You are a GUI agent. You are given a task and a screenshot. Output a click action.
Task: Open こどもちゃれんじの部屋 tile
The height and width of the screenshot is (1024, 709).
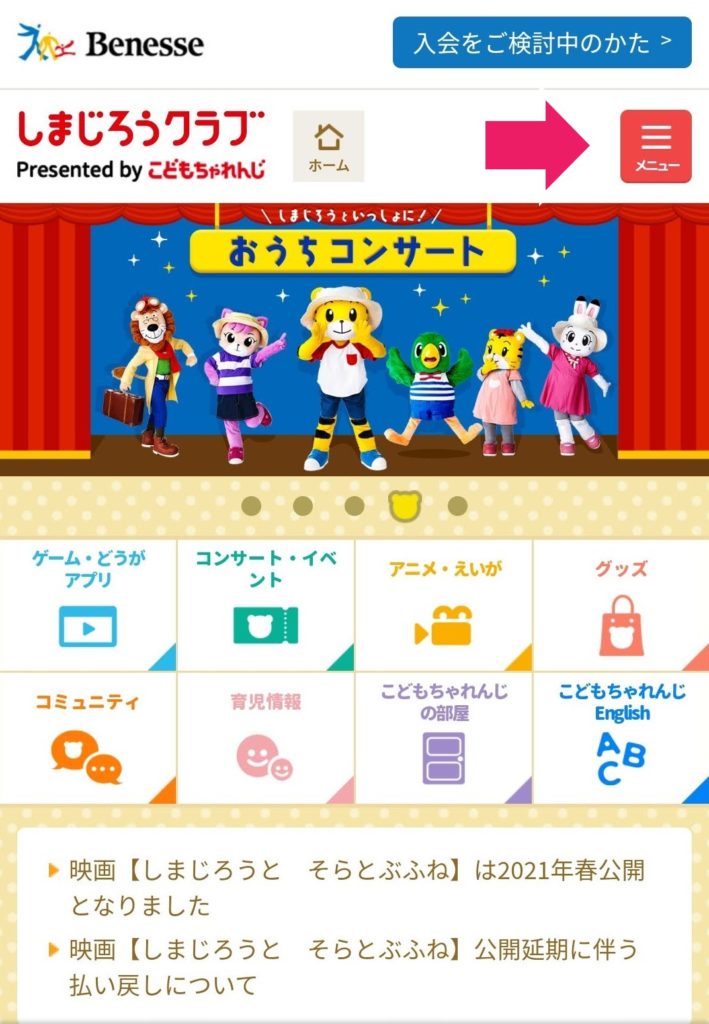tap(443, 738)
